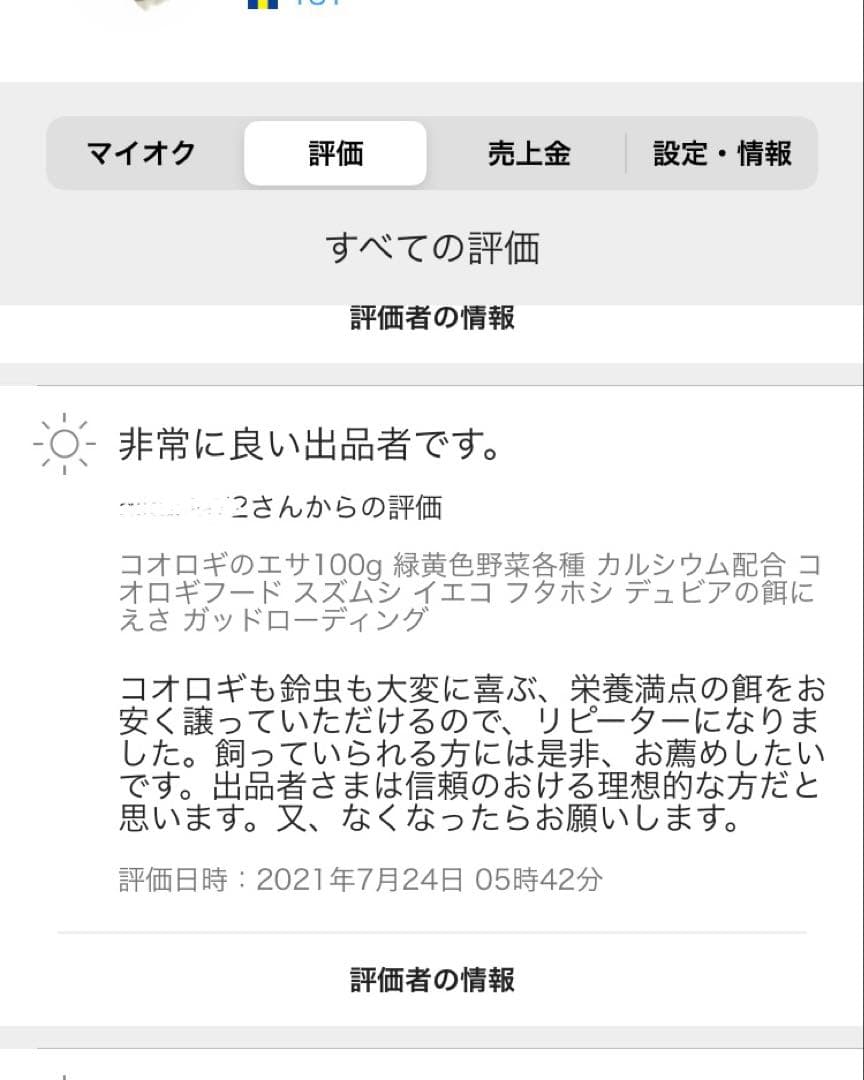Image resolution: width=864 pixels, height=1080 pixels.
Task: Switch to the マイオク tab
Action: tap(141, 153)
